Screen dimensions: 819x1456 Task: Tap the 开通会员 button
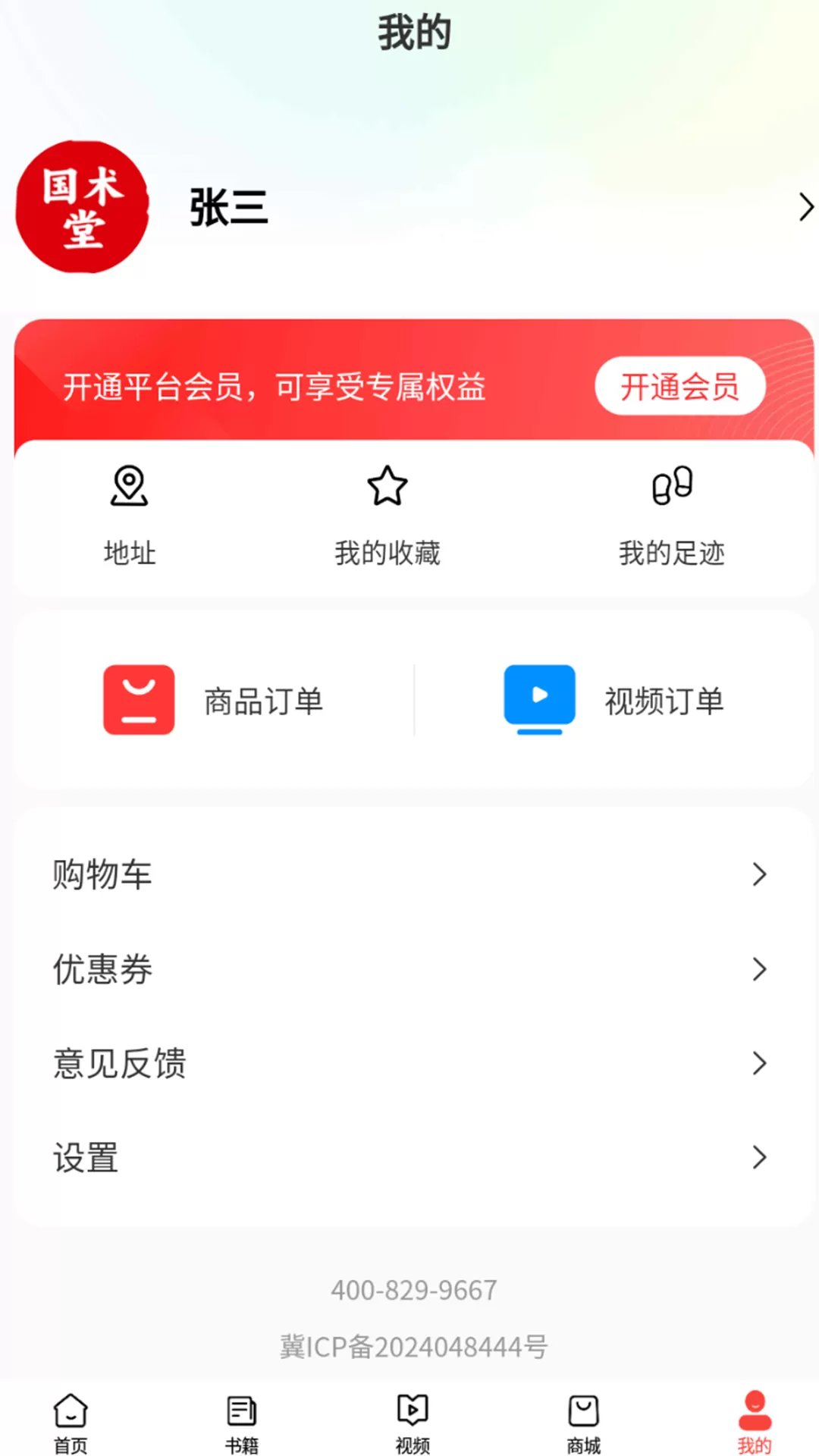click(679, 386)
